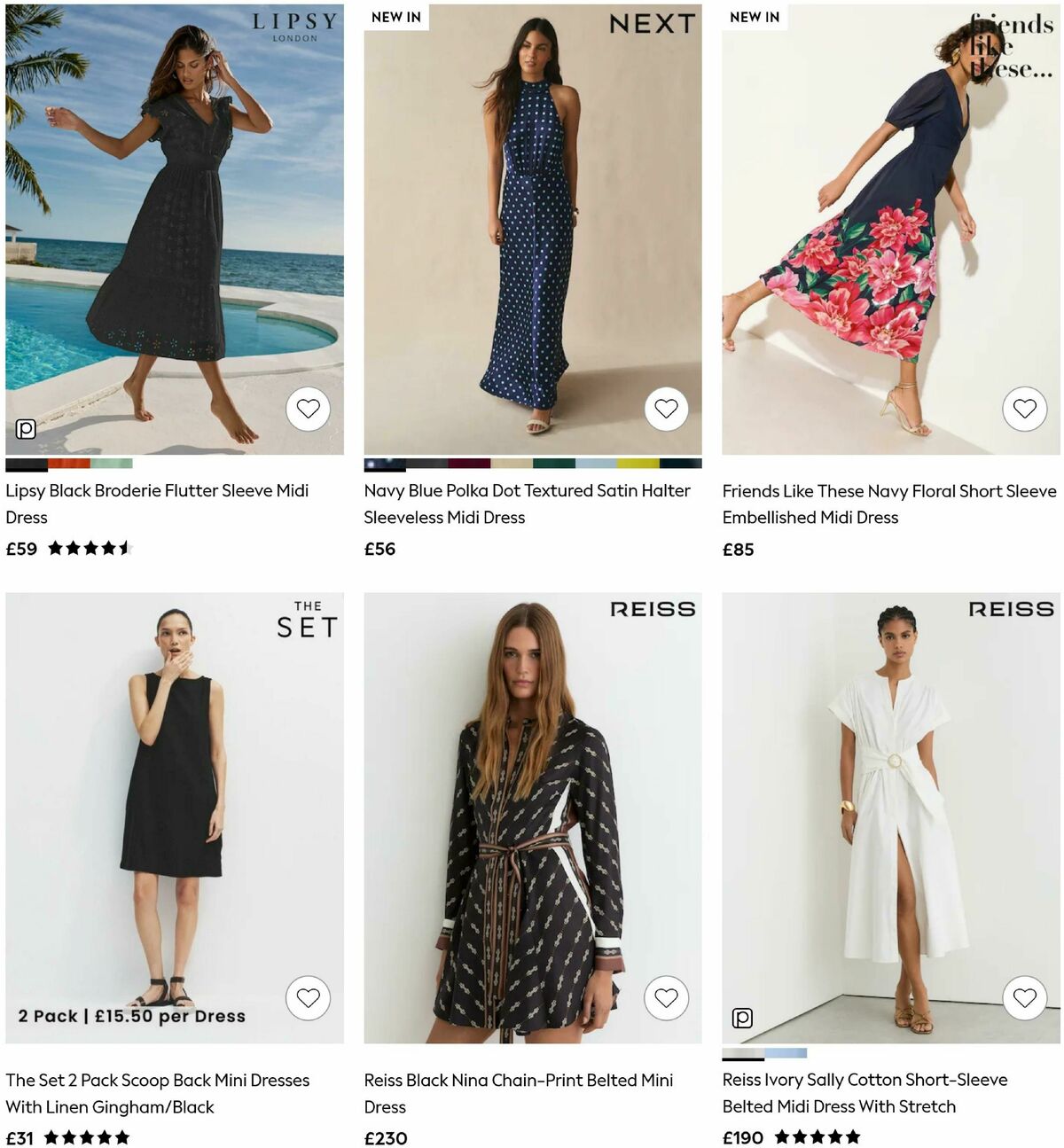Toggle favourite on the black shift dress
Image resolution: width=1064 pixels, height=1148 pixels.
308,998
